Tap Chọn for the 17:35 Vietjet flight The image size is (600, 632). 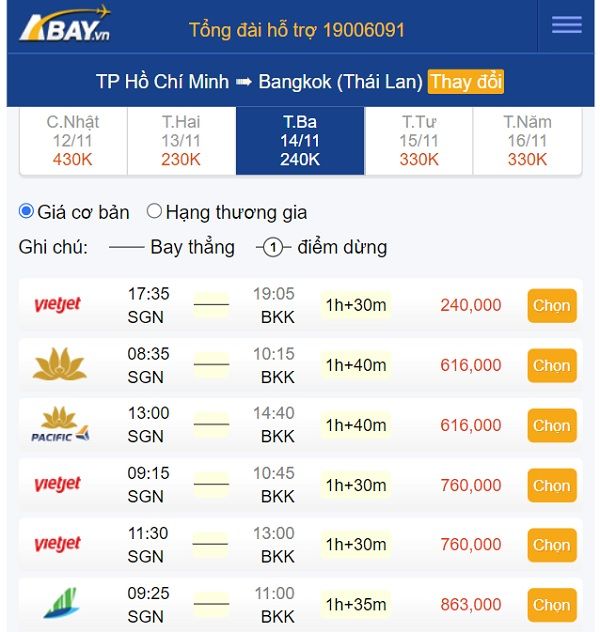[x=552, y=306]
